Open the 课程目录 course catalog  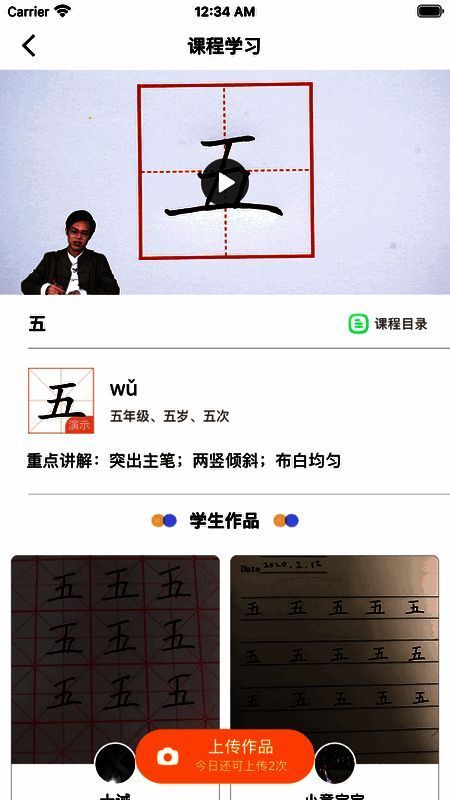(388, 323)
